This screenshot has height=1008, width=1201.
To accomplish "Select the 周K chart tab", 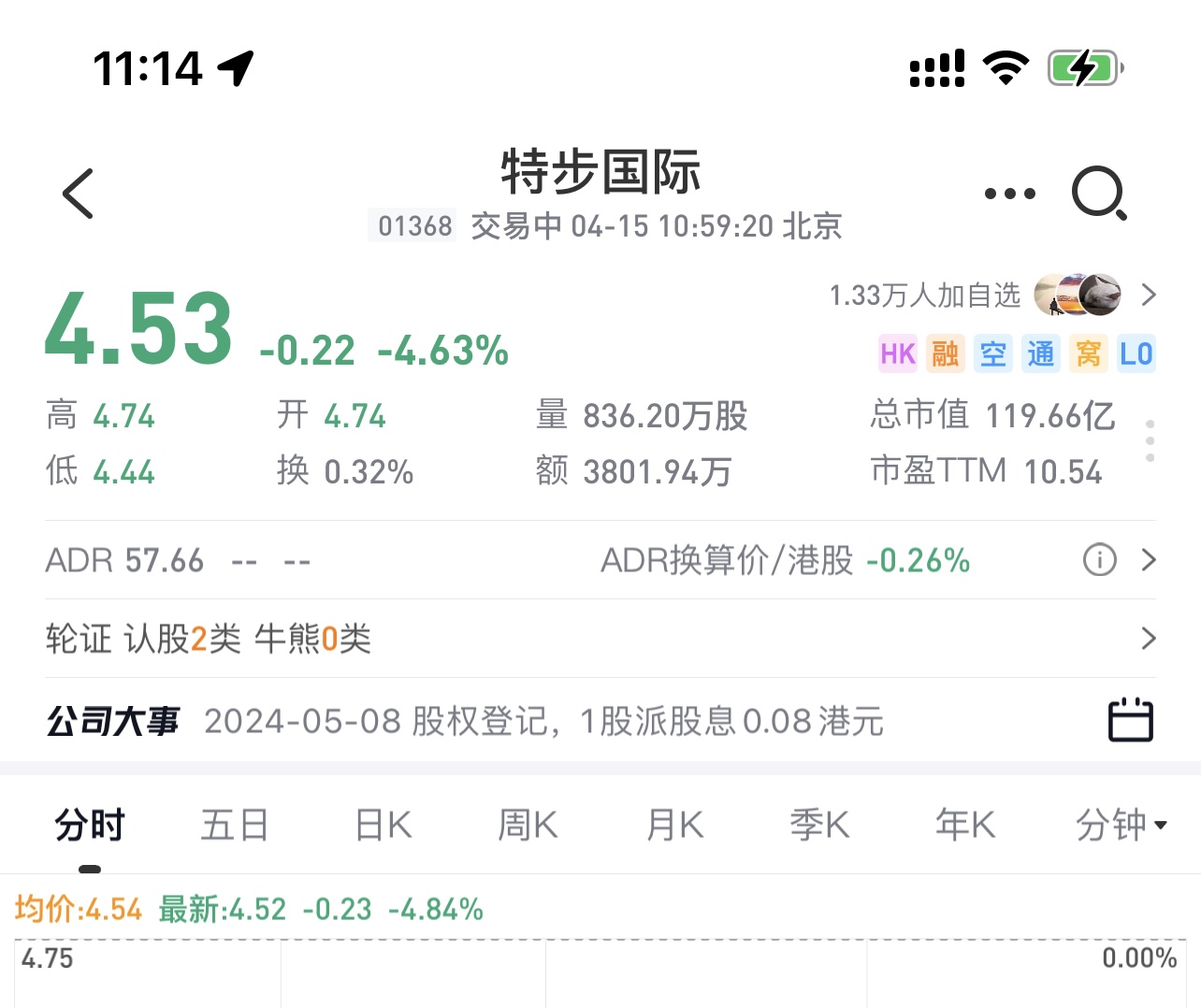I will point(528,825).
